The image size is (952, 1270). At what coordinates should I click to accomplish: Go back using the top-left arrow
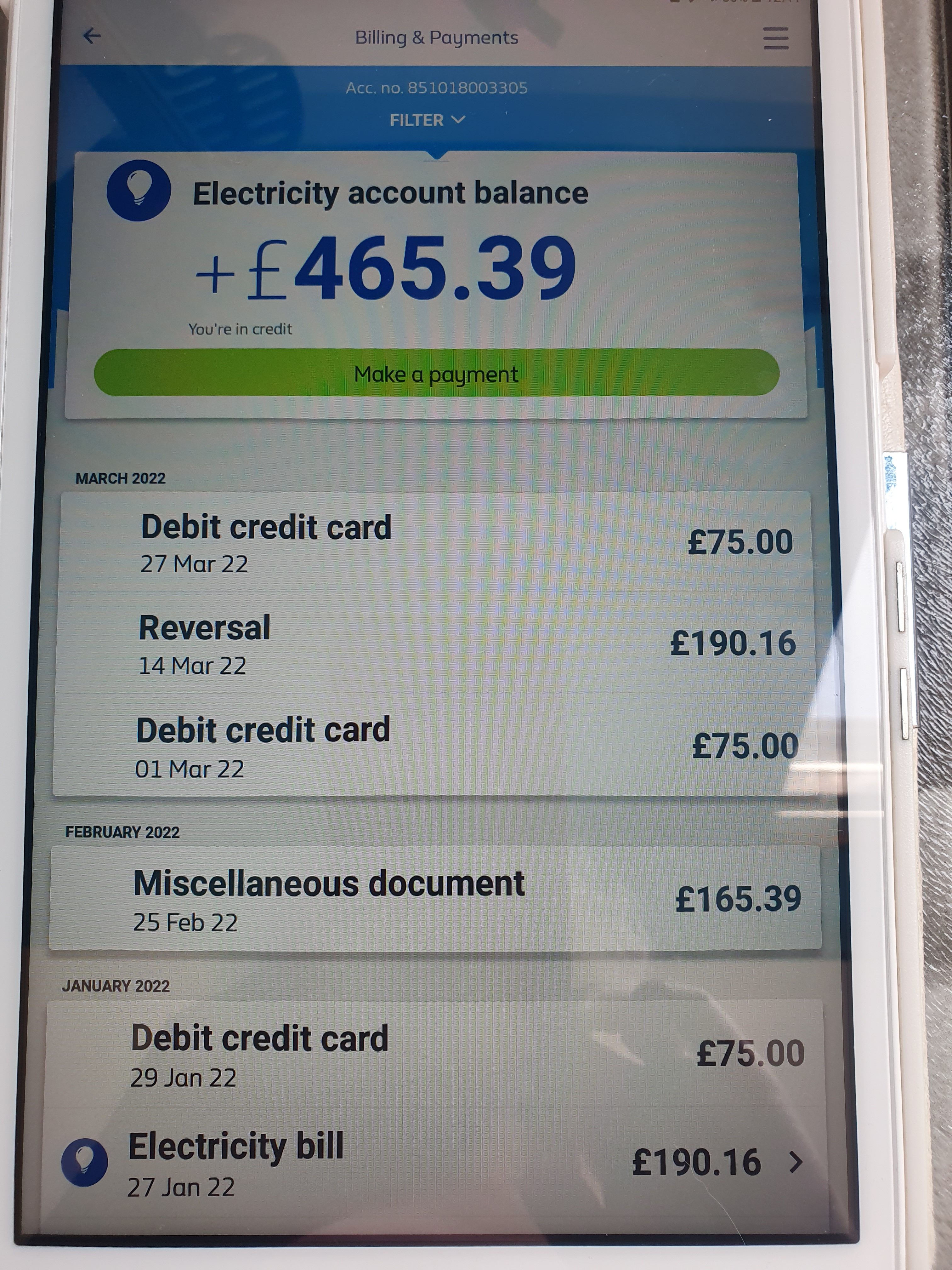pos(92,36)
